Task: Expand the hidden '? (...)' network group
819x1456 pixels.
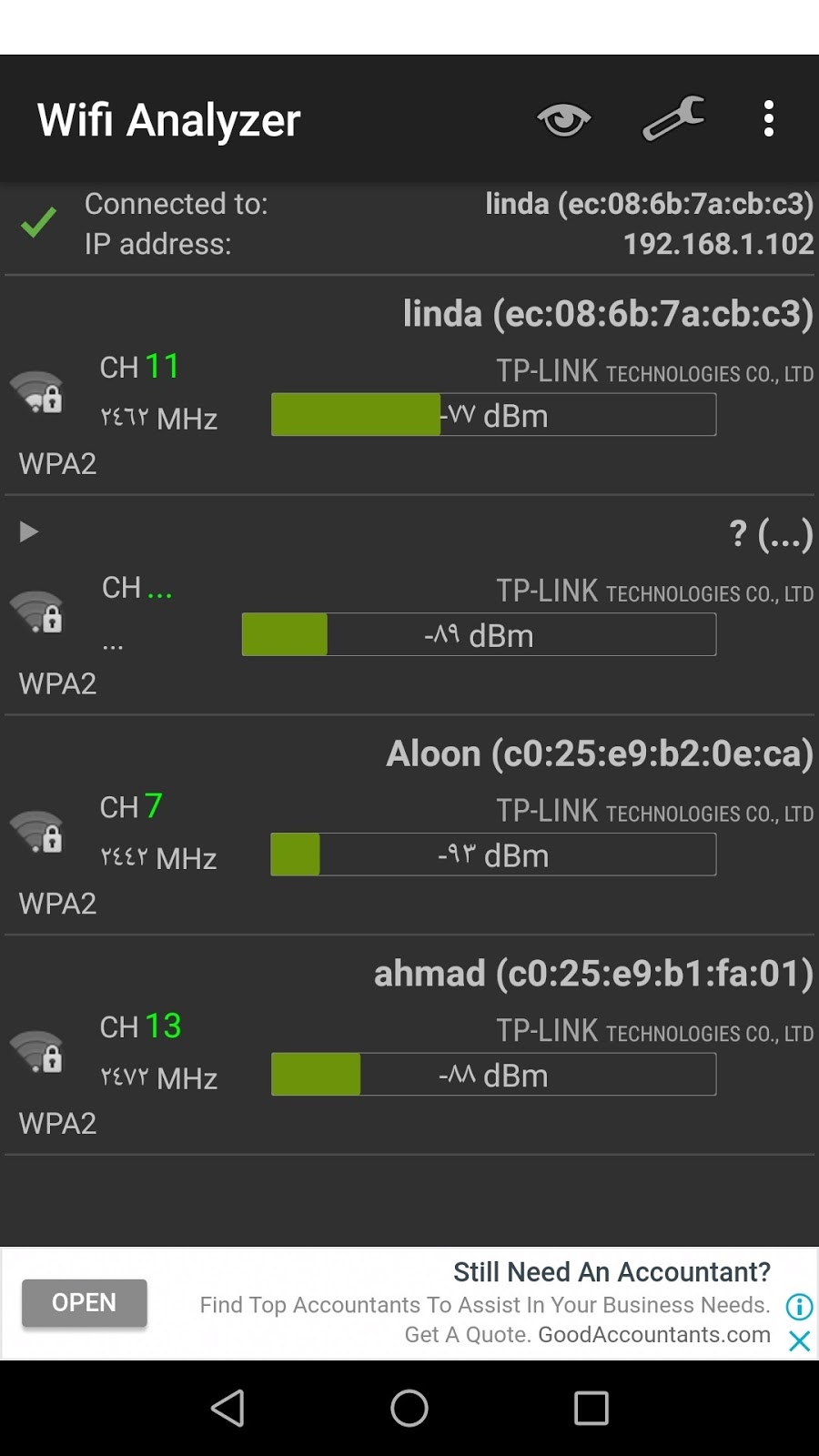Action: click(x=29, y=531)
